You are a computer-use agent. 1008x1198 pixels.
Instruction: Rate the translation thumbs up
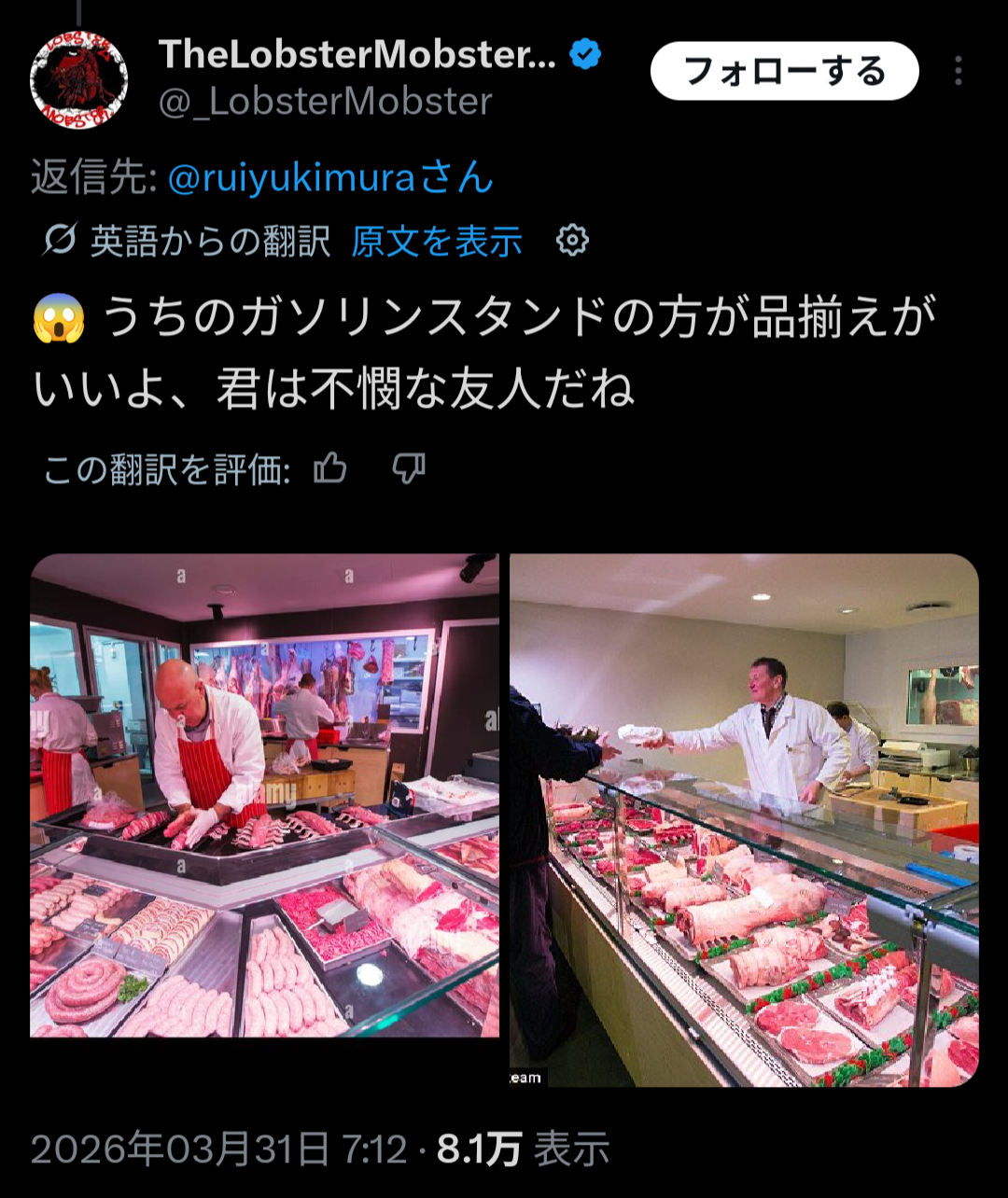coord(330,468)
